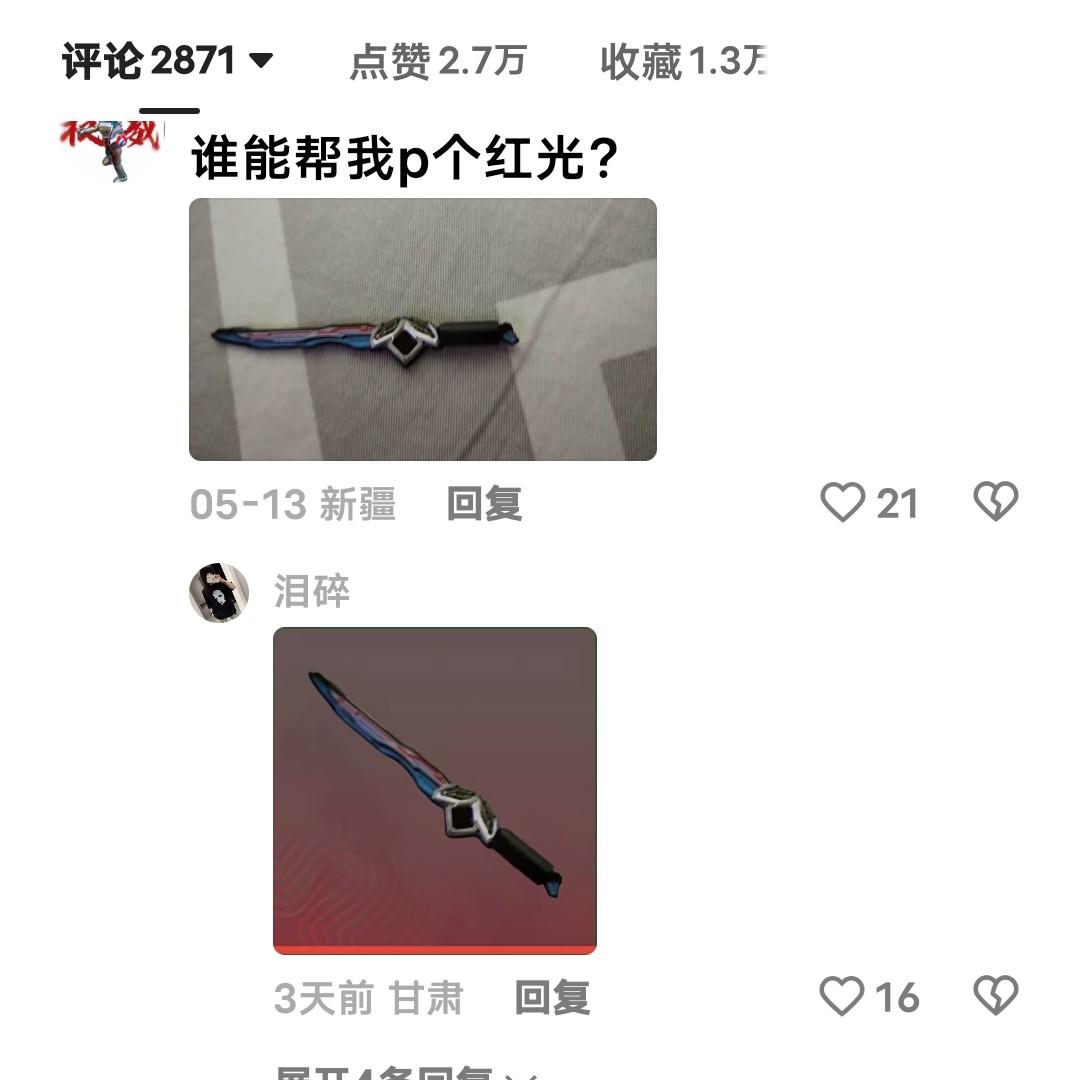Like 泪碎's reply with 16 likes

pos(842,996)
